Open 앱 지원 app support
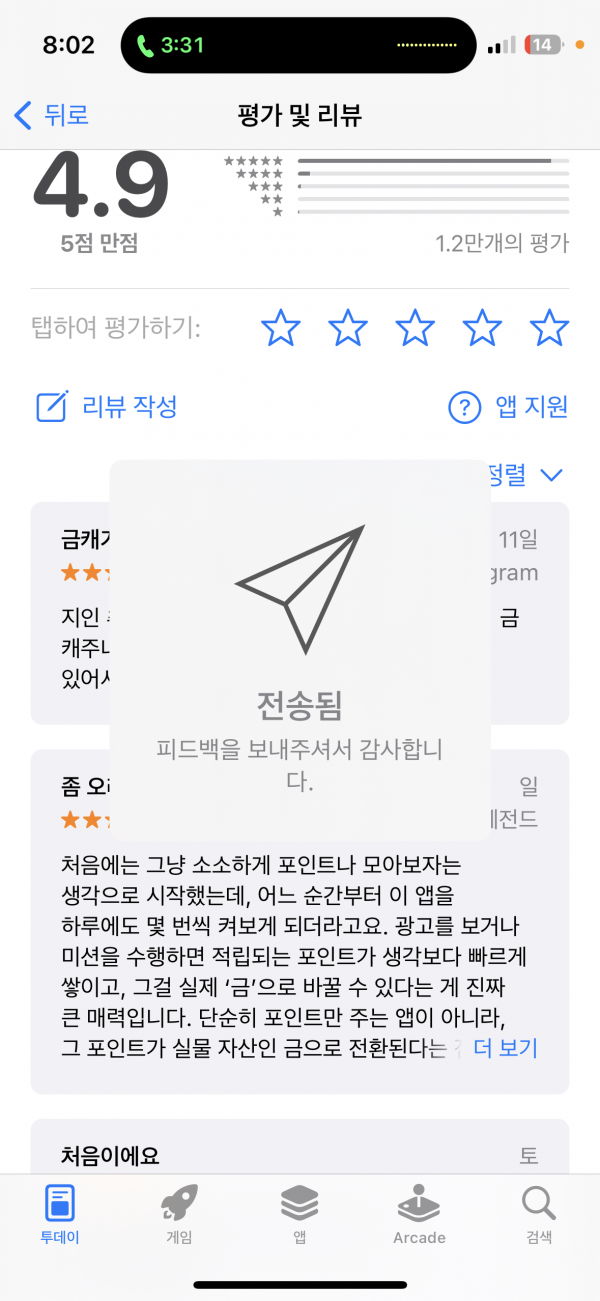 tap(508, 407)
